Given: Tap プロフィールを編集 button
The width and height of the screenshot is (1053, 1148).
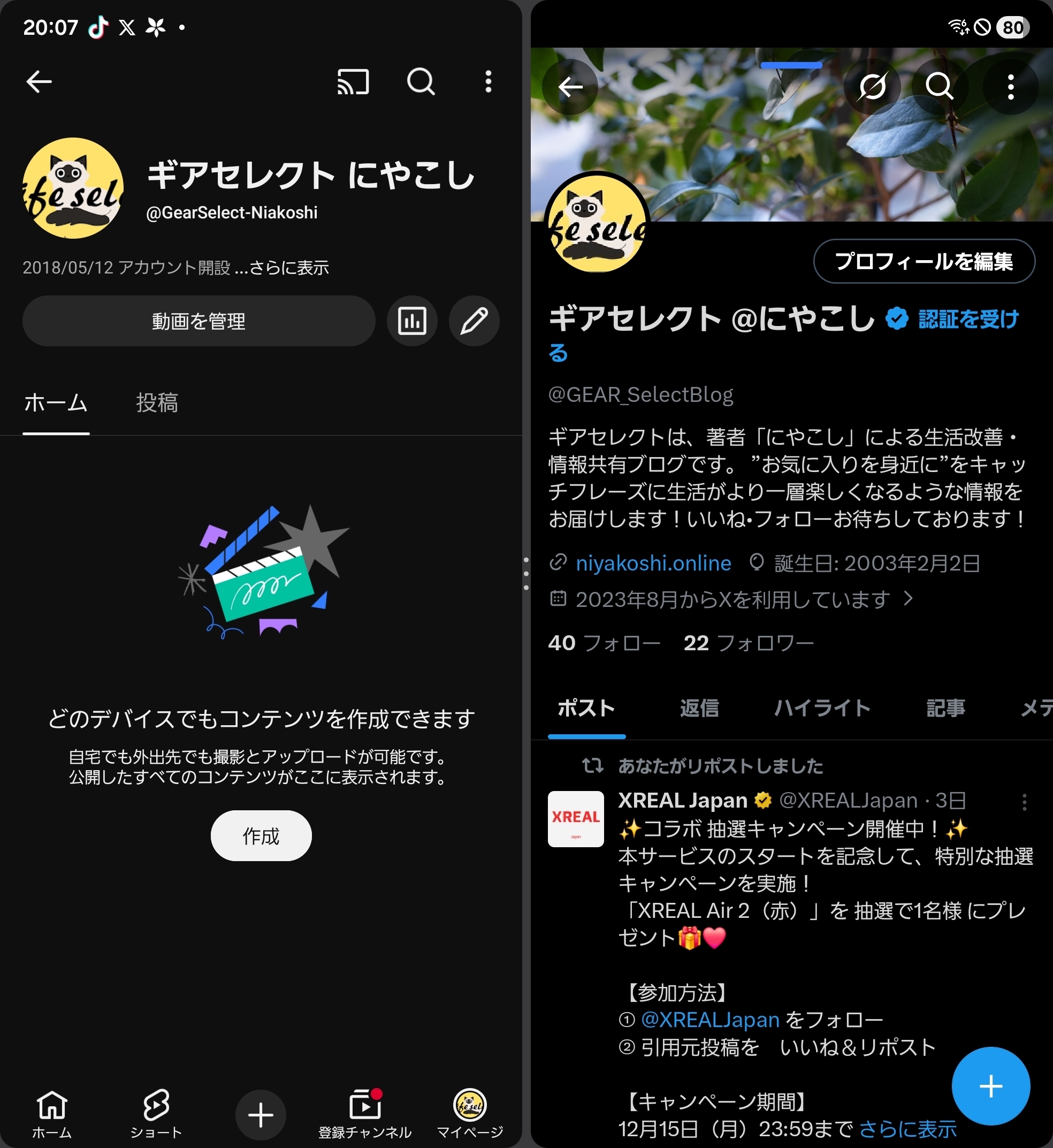Looking at the screenshot, I should pos(924,262).
